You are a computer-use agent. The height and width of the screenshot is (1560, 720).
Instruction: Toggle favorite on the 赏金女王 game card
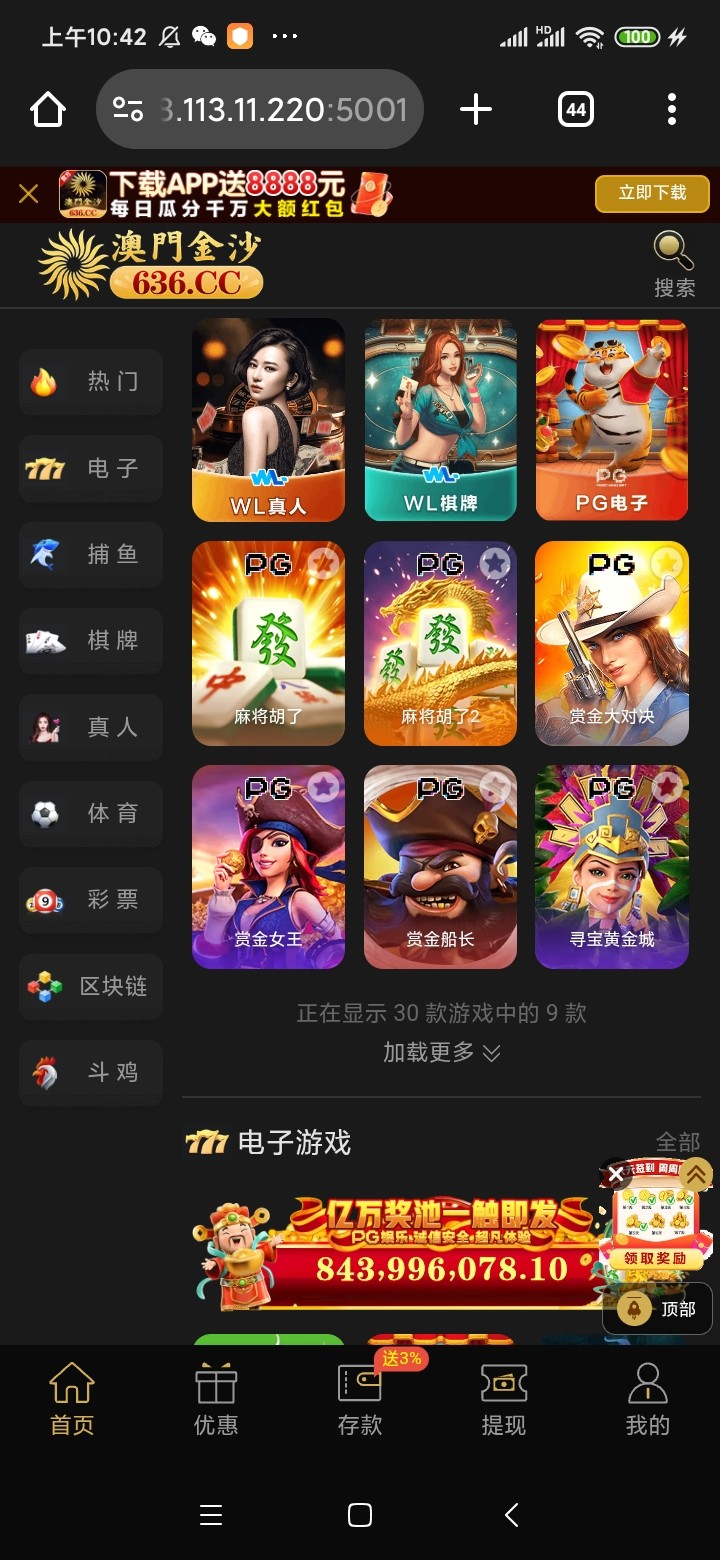point(320,786)
